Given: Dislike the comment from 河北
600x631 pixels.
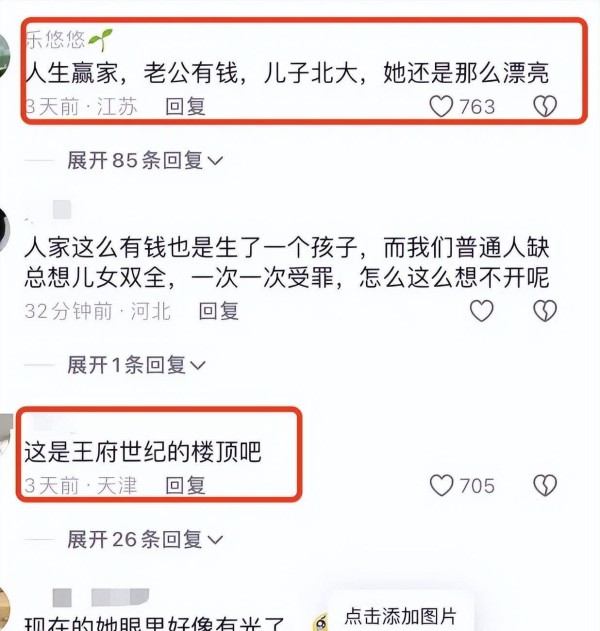Looking at the screenshot, I should tap(543, 311).
